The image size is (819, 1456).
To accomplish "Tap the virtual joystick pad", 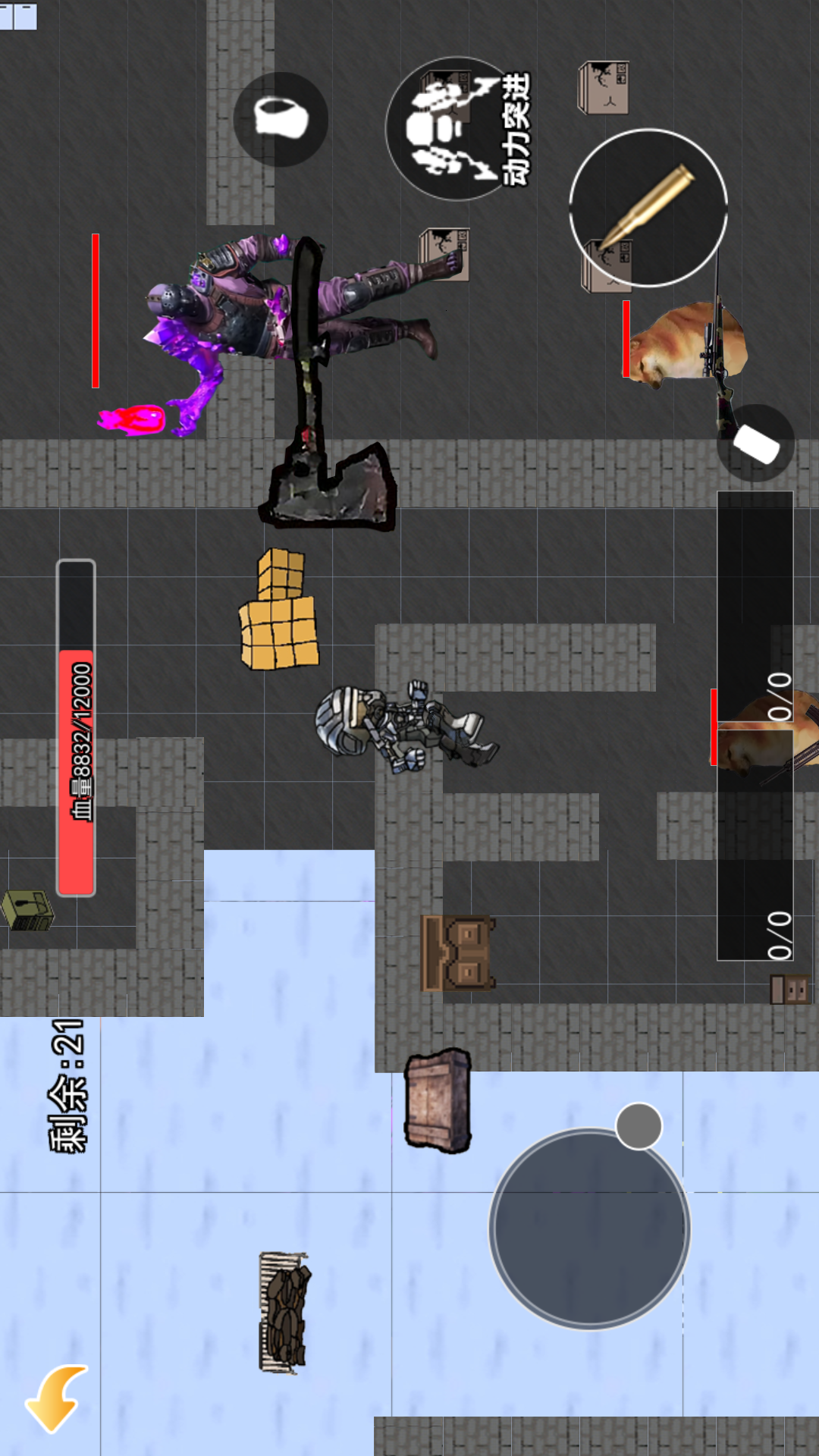I will coord(589,1228).
